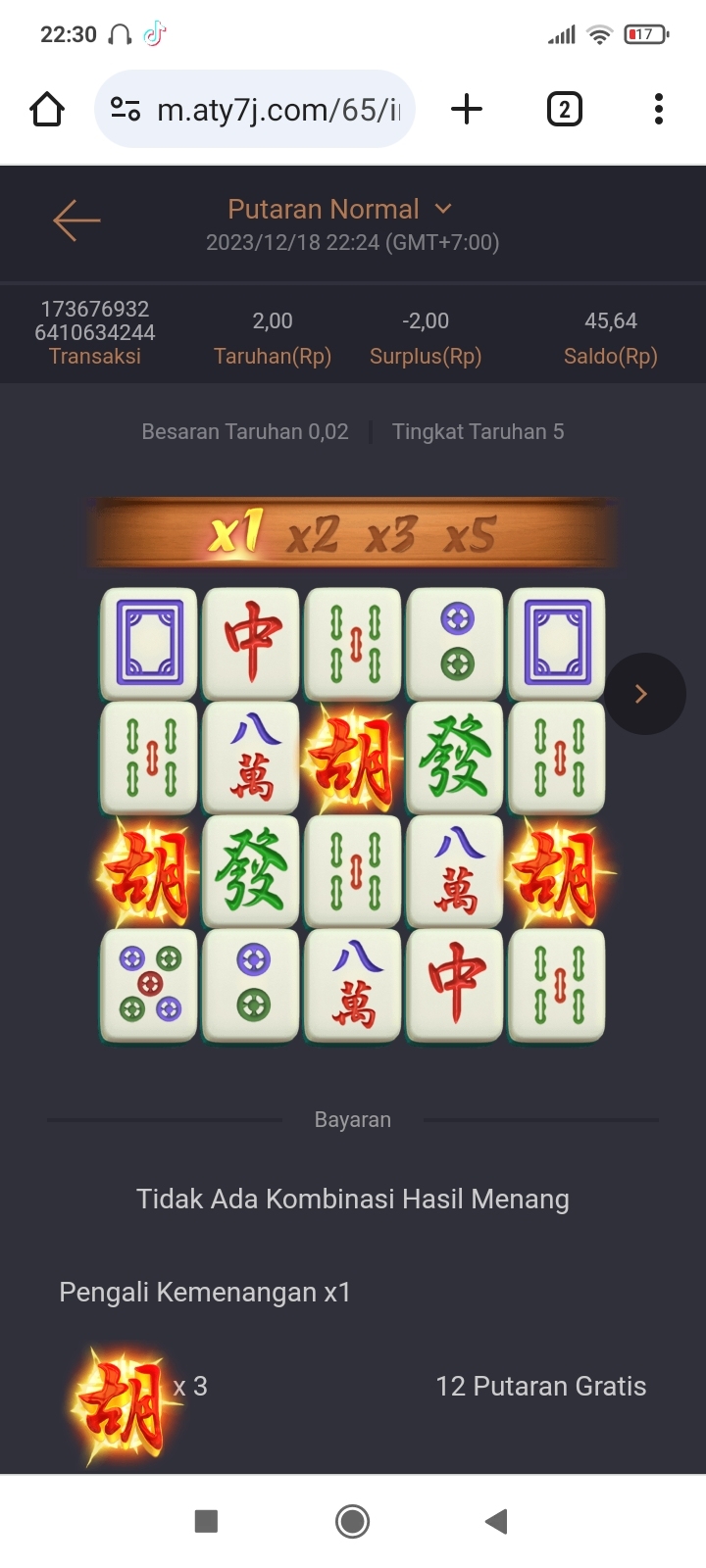Show the next spin result

click(643, 694)
